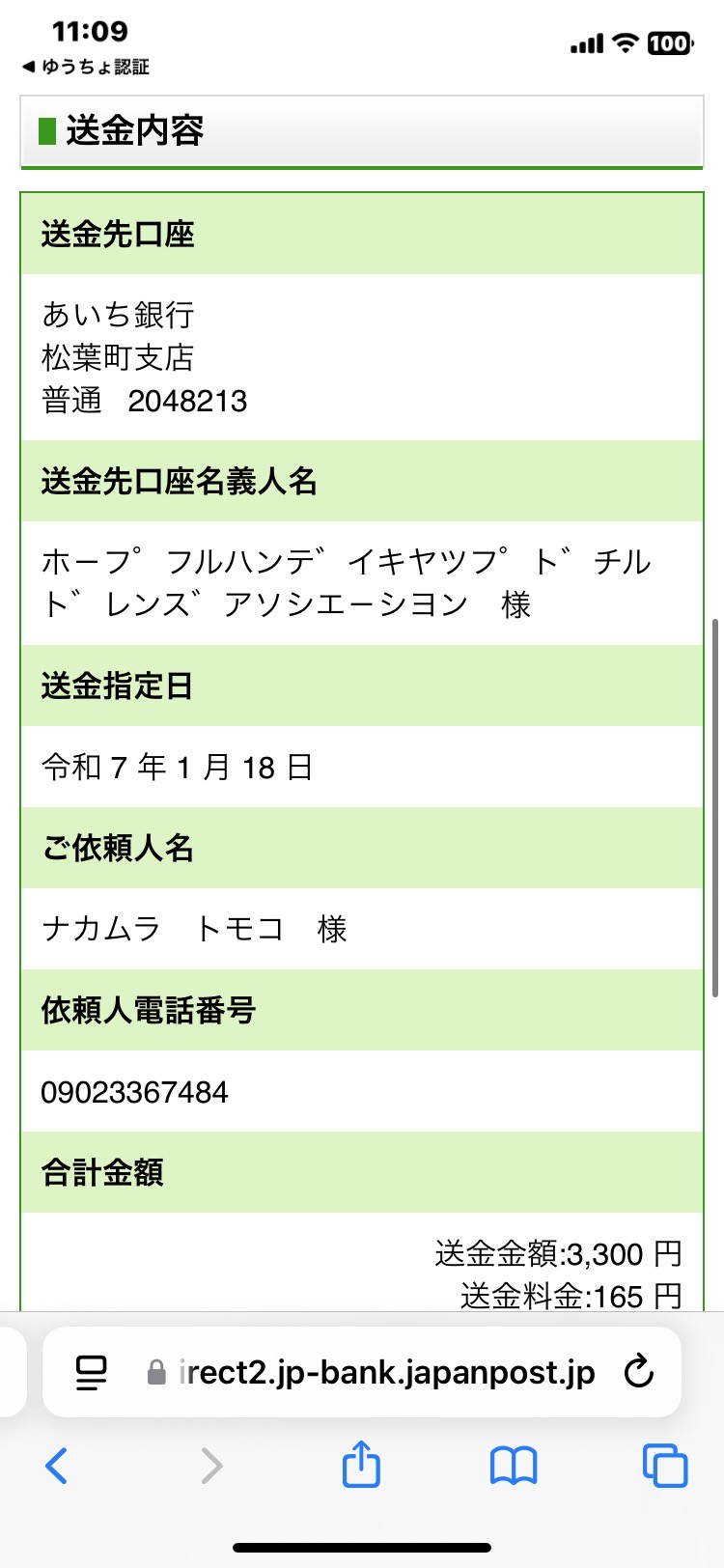
Task: Open the Safari page settings menu
Action: pyautogui.click(x=92, y=1372)
